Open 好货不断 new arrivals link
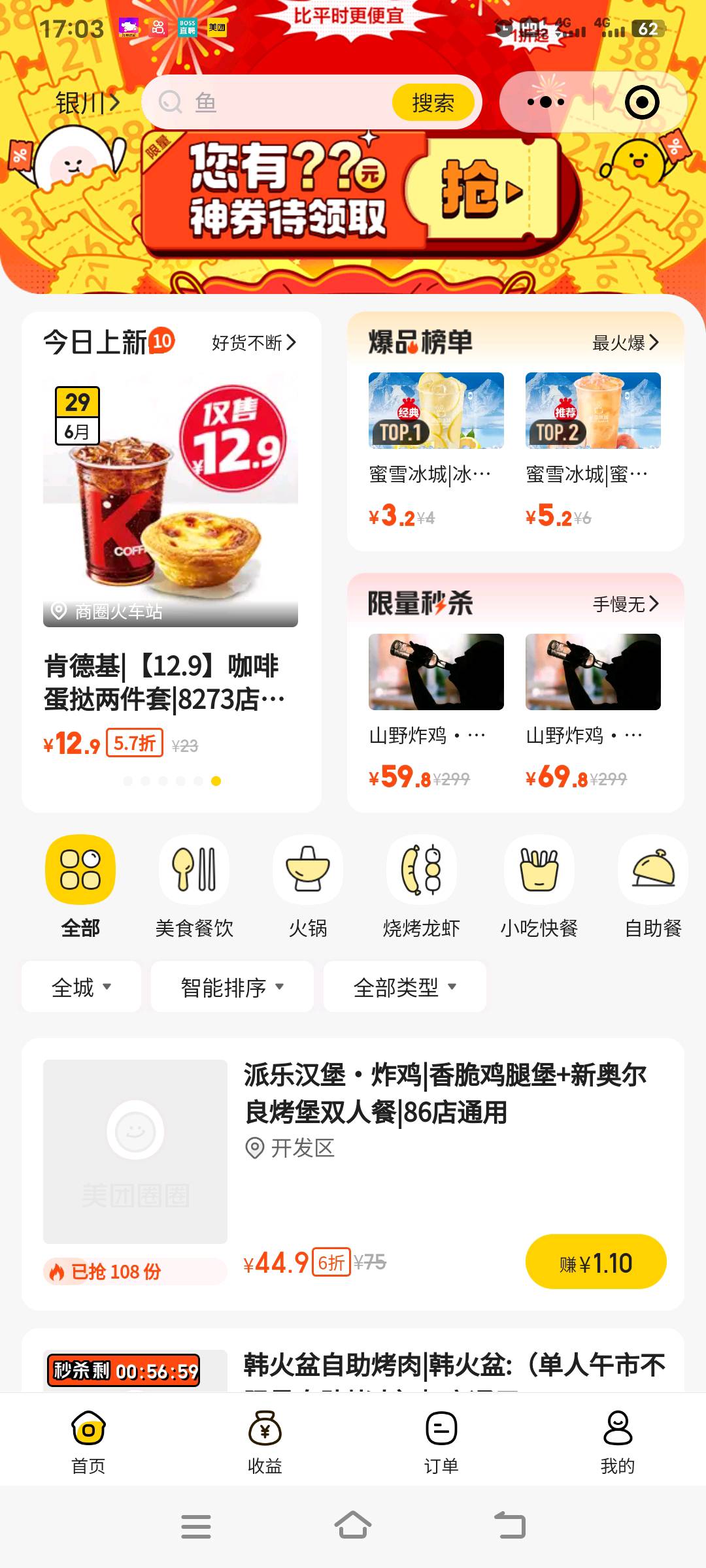The width and height of the screenshot is (706, 1568). (254, 342)
